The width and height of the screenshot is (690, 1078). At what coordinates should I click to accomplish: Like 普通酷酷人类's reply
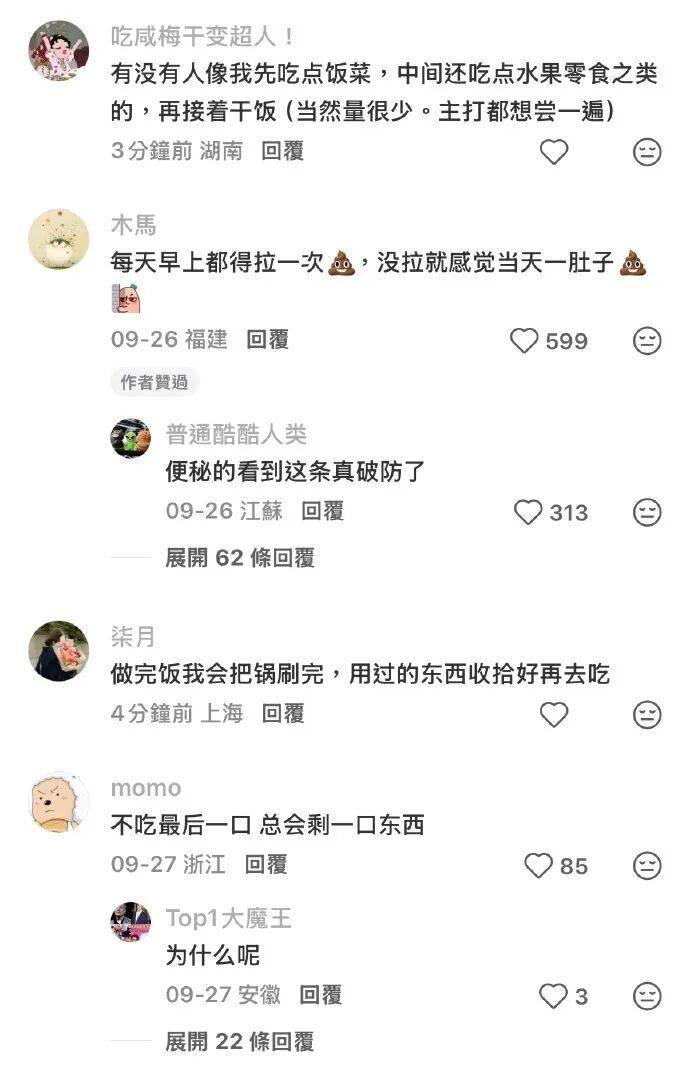[x=528, y=513]
